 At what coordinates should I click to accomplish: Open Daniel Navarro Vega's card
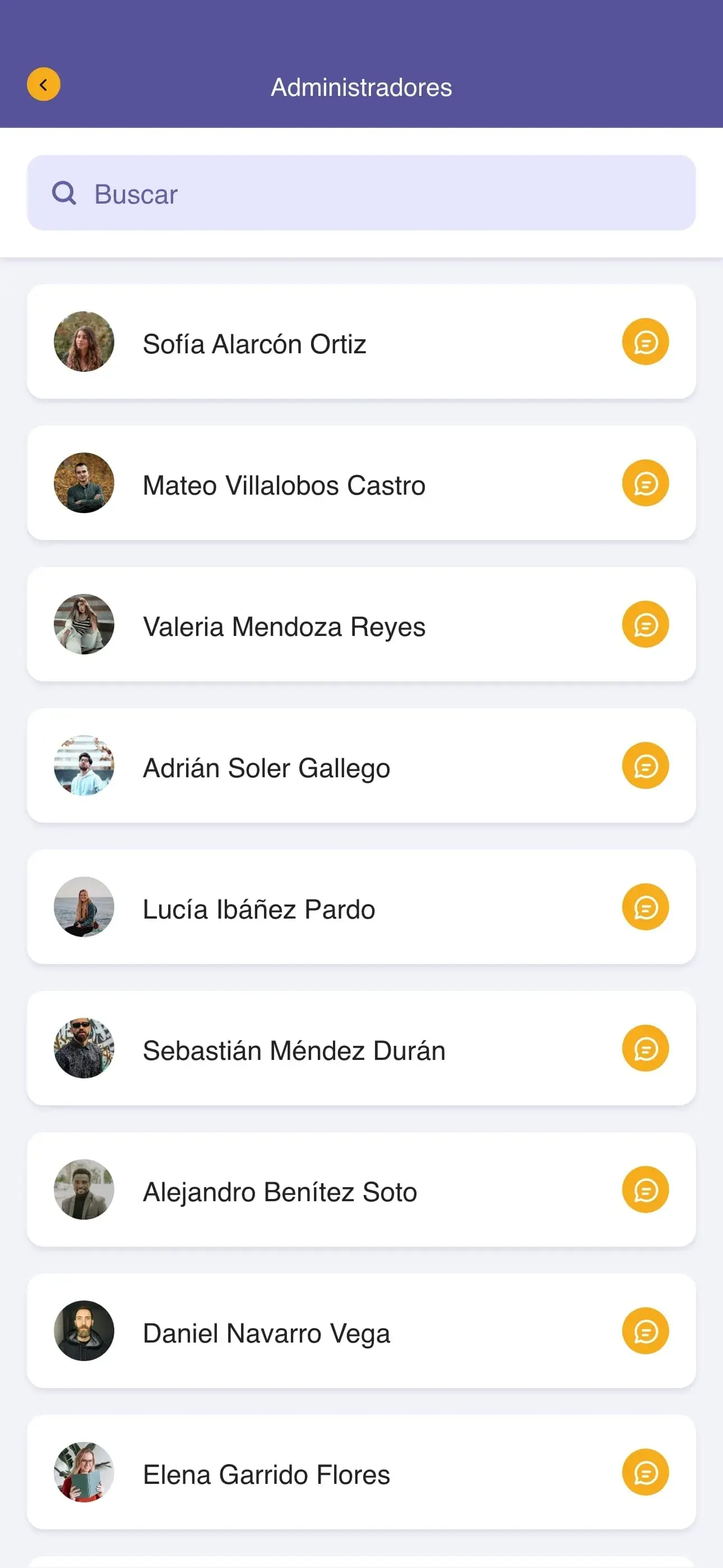click(x=361, y=1331)
